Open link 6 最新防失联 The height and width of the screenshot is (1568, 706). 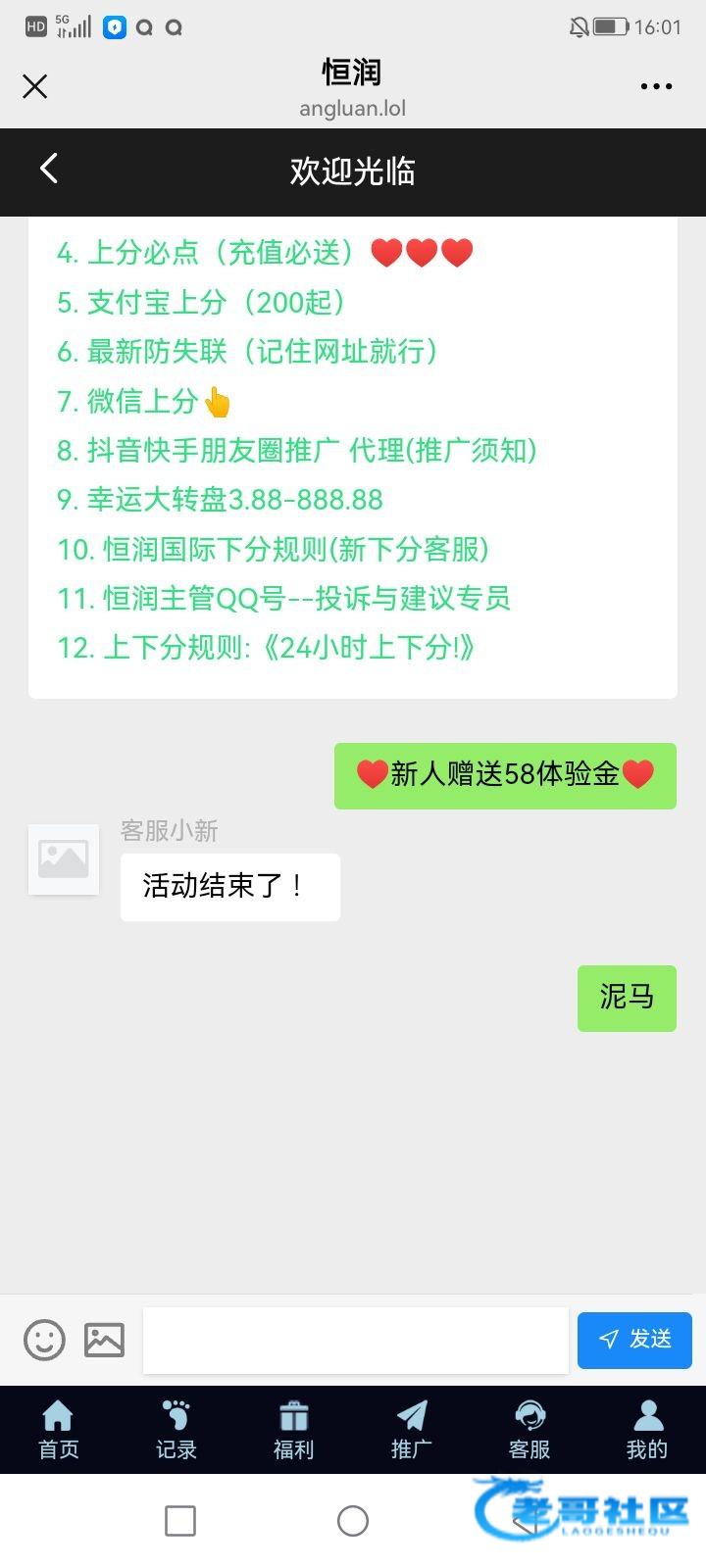[x=248, y=351]
